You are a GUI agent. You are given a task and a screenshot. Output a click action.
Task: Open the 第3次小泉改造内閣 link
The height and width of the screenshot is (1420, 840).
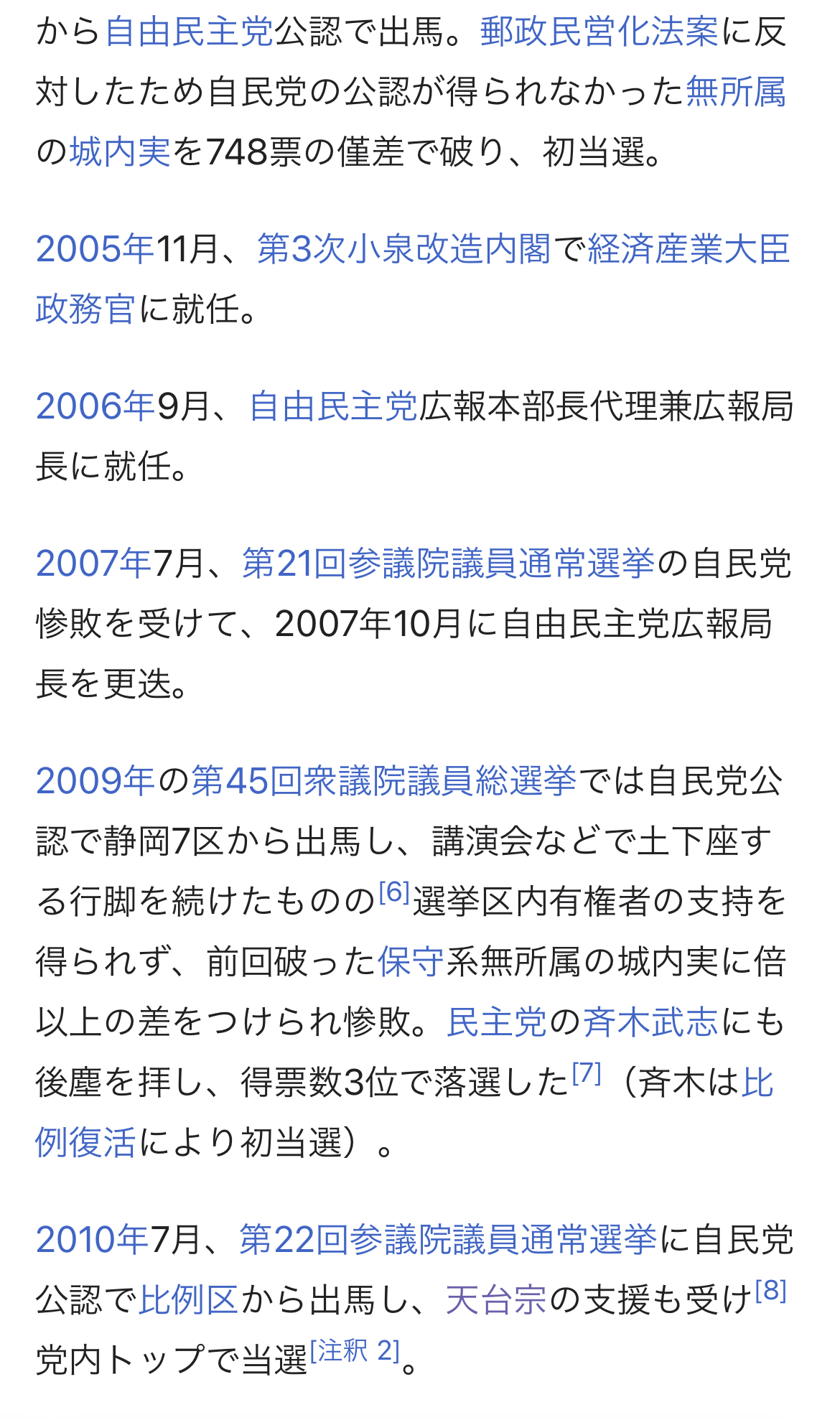click(403, 249)
